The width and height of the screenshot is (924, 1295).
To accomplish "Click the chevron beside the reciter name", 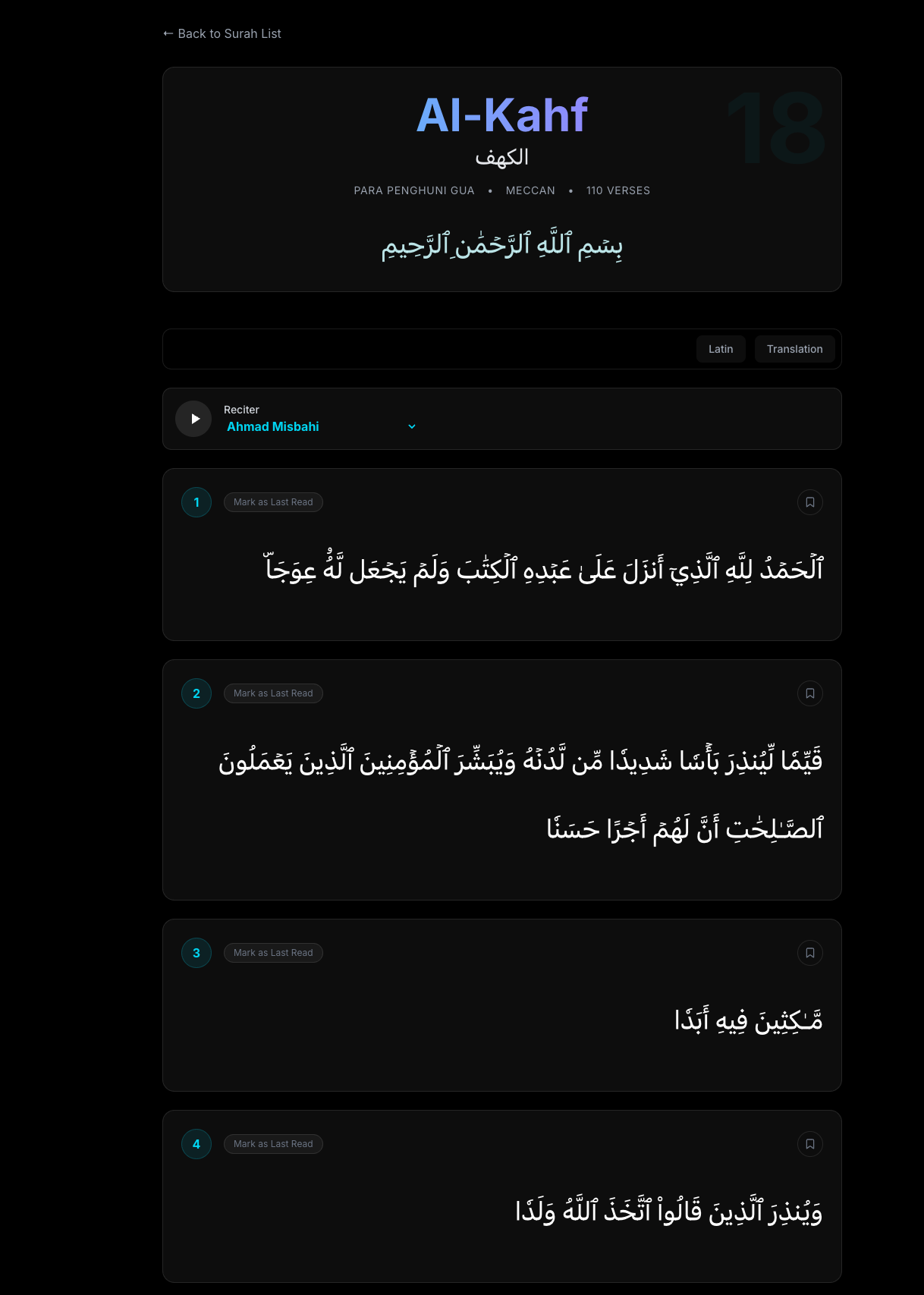I will click(412, 426).
